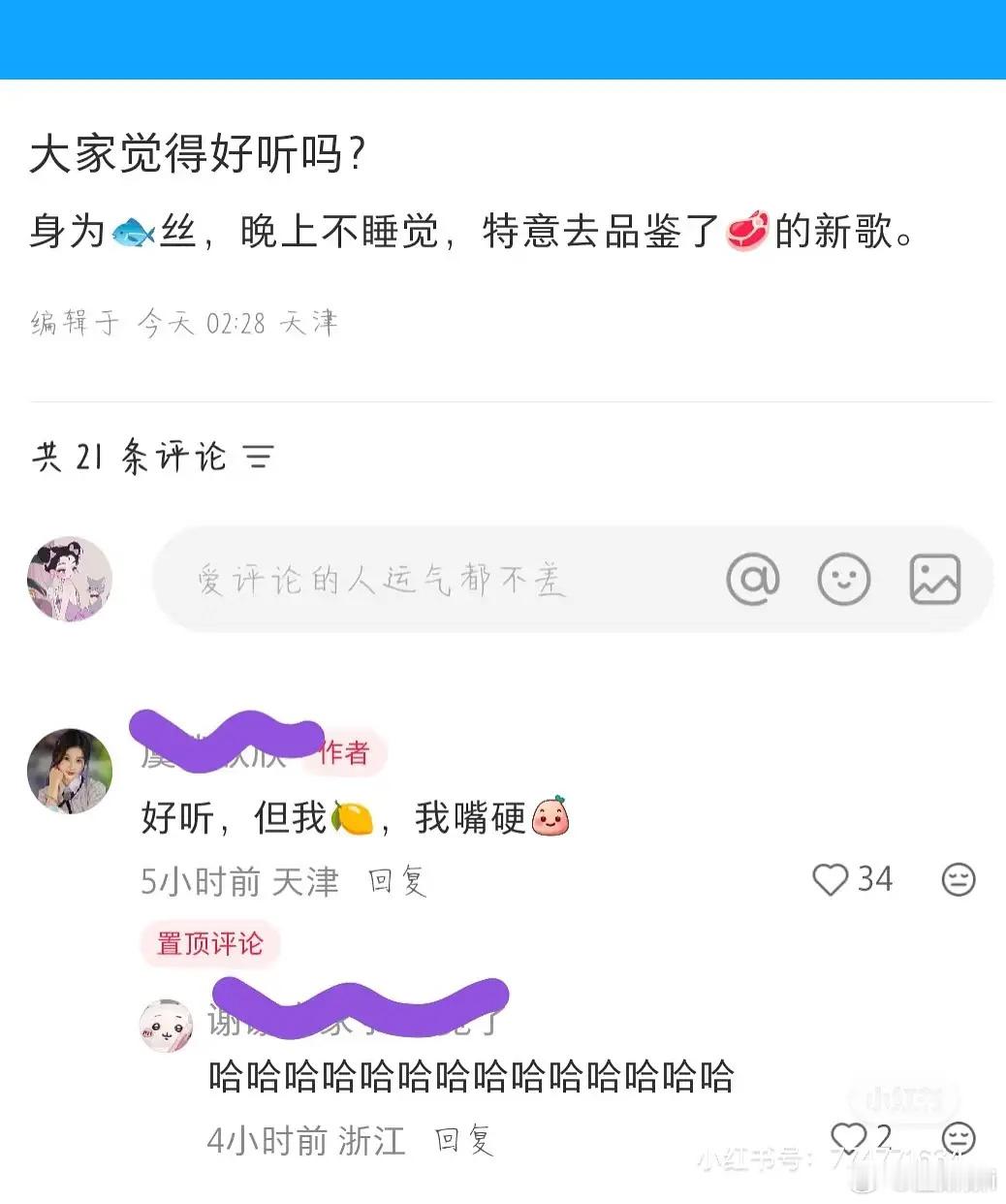1006x1204 pixels.
Task: Click the @ mention icon in comment bar
Action: (754, 578)
